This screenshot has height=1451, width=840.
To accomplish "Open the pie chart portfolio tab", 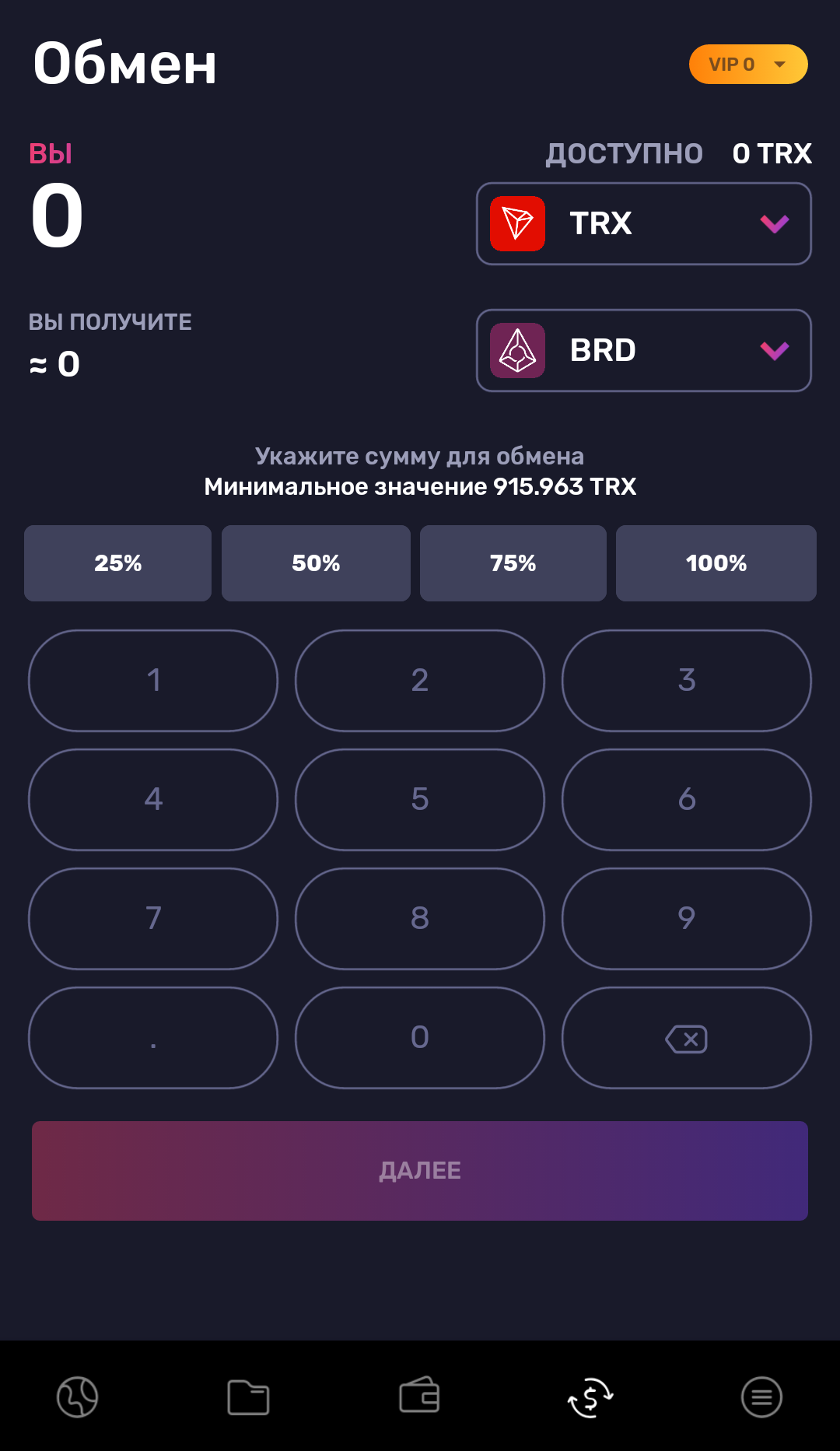I will point(78,1397).
